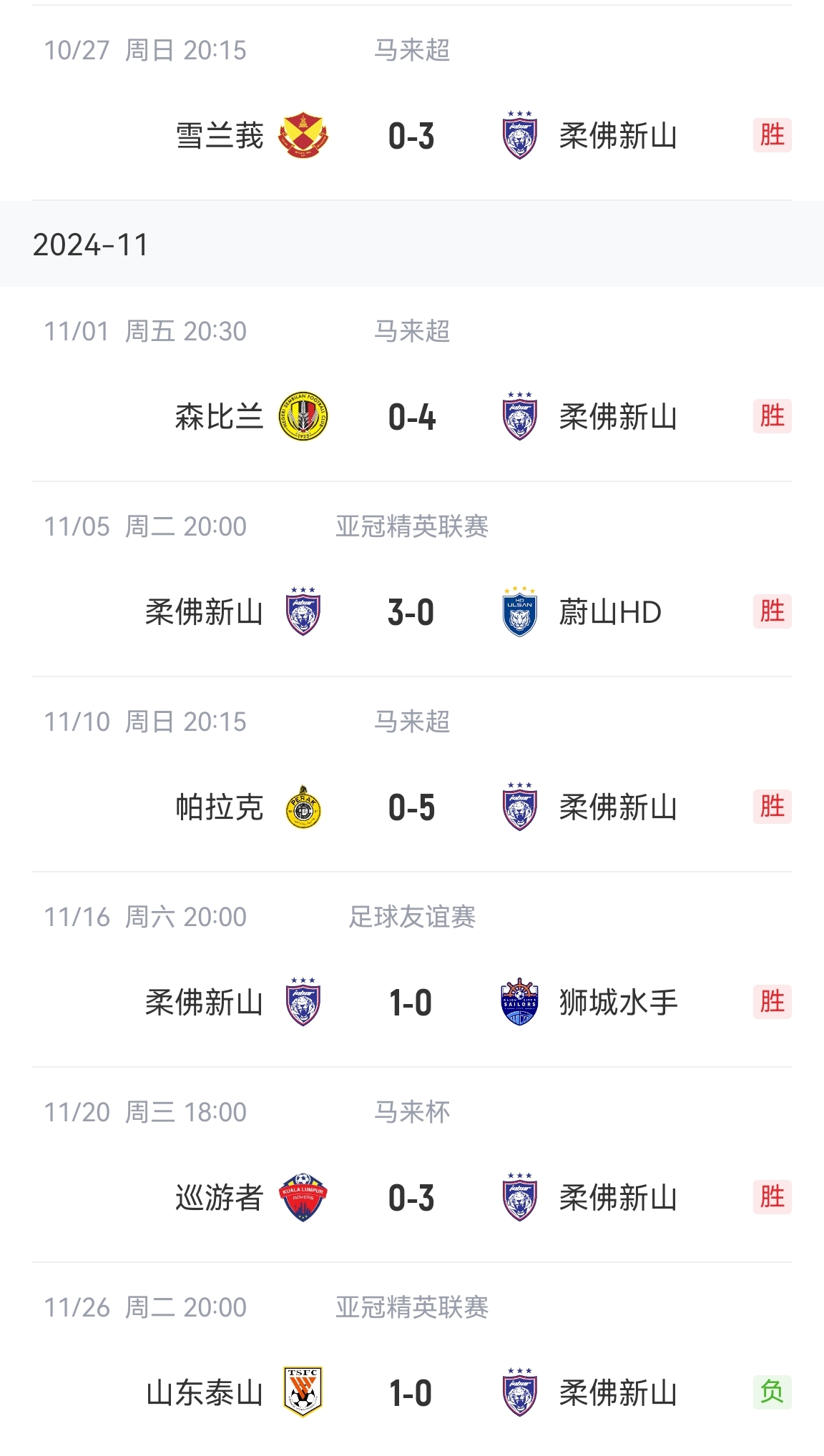Open the 柔佛新山 3-0 蔚山HD match
Image resolution: width=824 pixels, height=1456 pixels.
click(411, 612)
